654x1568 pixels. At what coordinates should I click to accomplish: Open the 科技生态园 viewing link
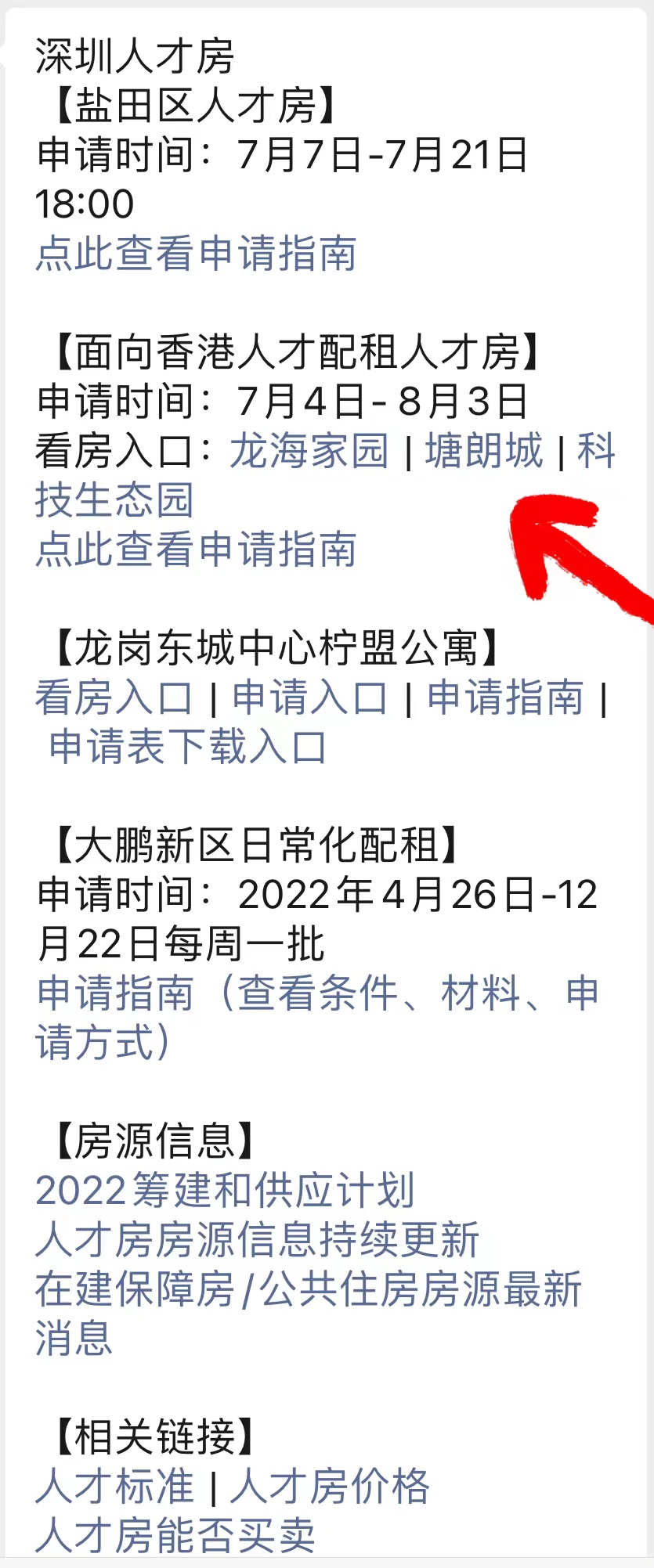point(114,500)
